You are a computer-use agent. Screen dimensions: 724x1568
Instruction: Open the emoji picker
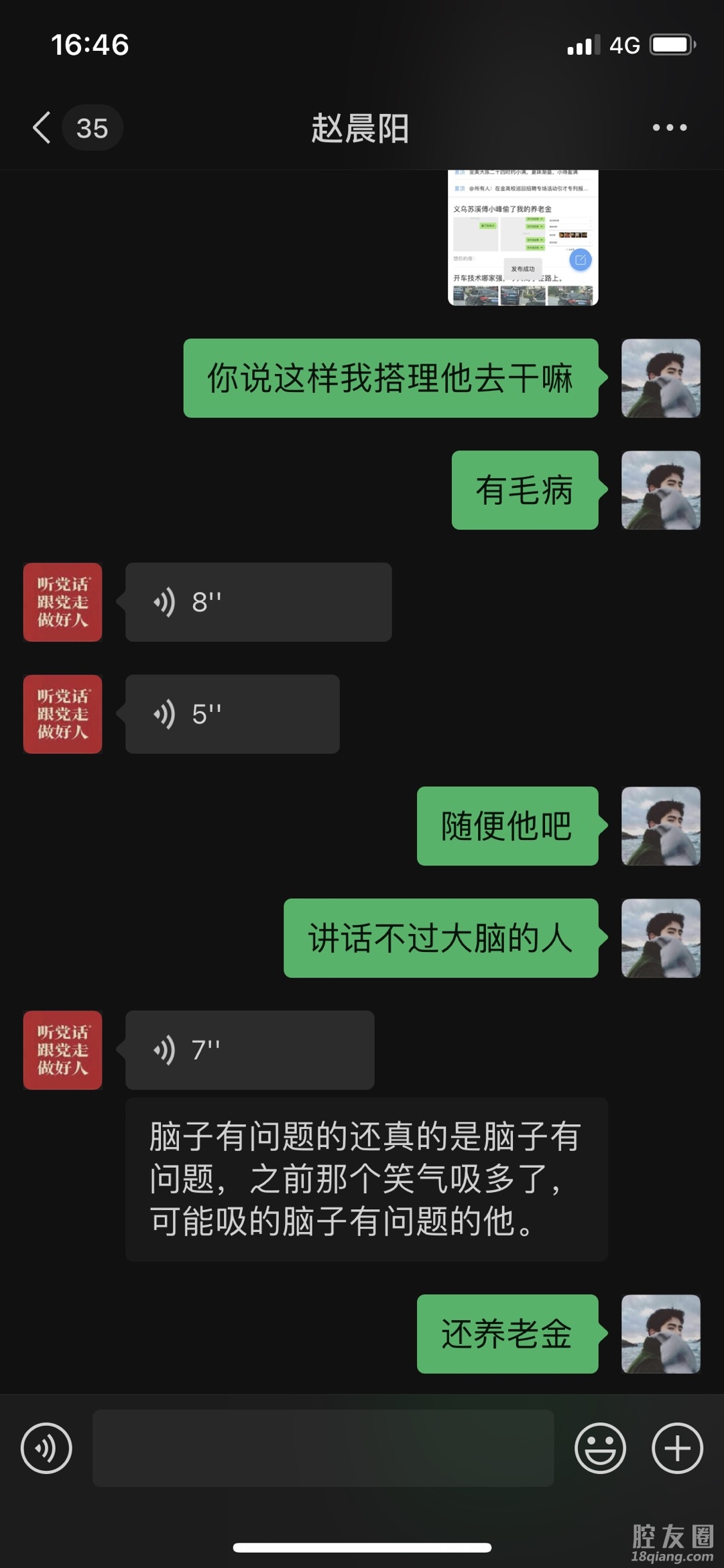click(600, 1448)
